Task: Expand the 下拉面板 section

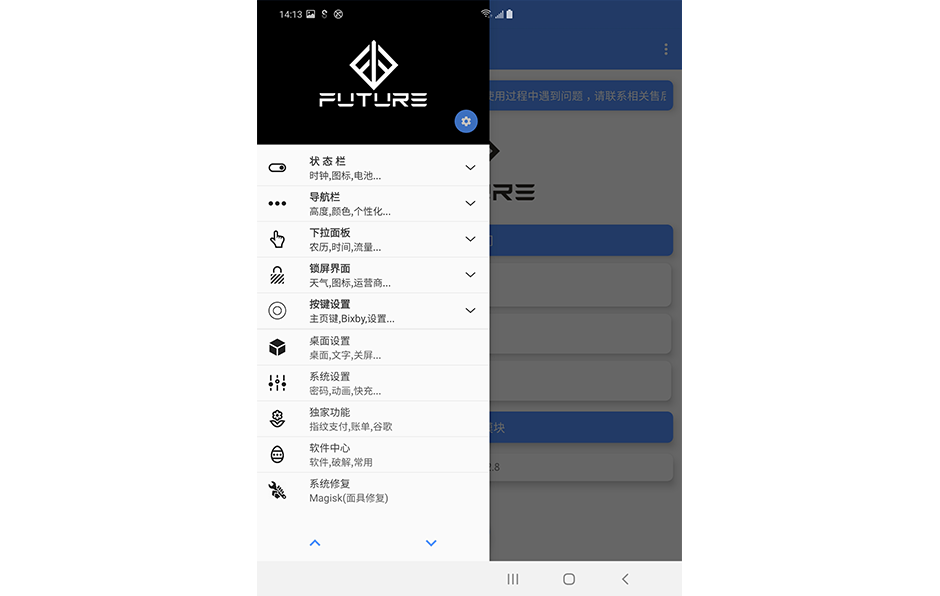Action: pyautogui.click(x=470, y=239)
